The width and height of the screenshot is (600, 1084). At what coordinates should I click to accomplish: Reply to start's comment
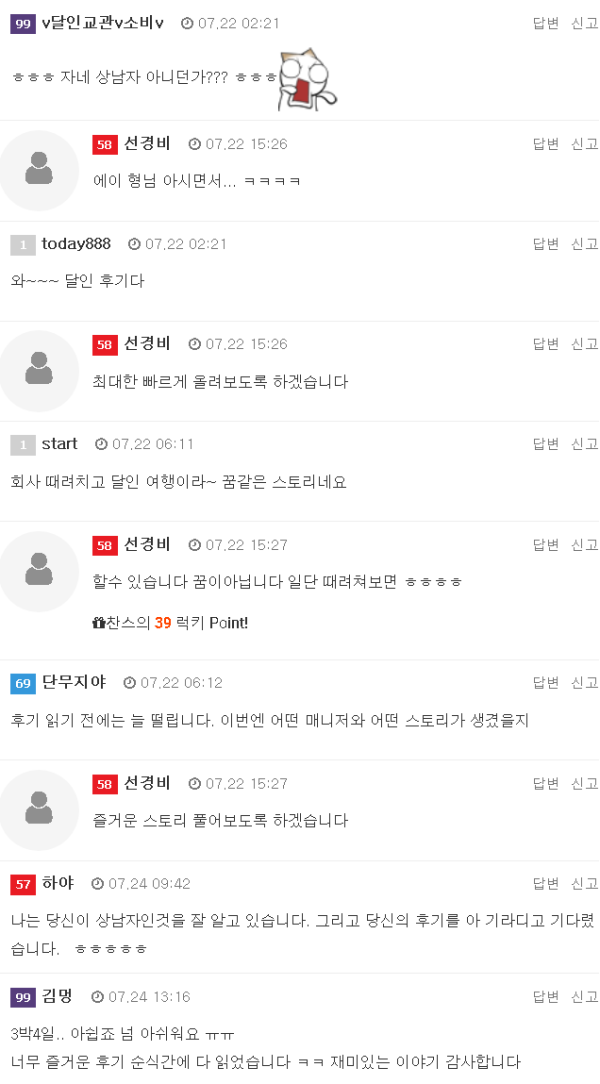545,444
